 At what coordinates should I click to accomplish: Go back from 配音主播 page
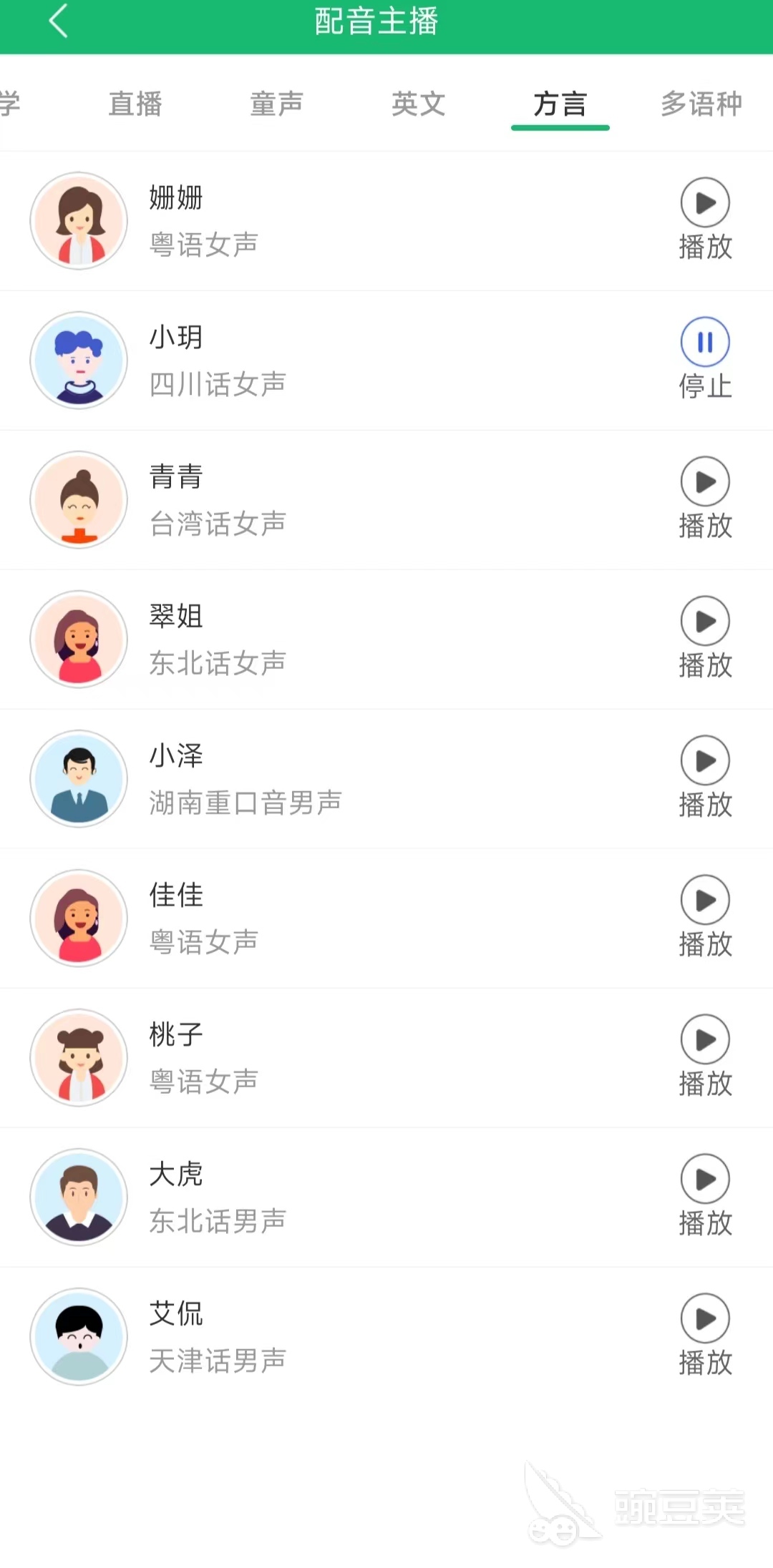(x=59, y=21)
